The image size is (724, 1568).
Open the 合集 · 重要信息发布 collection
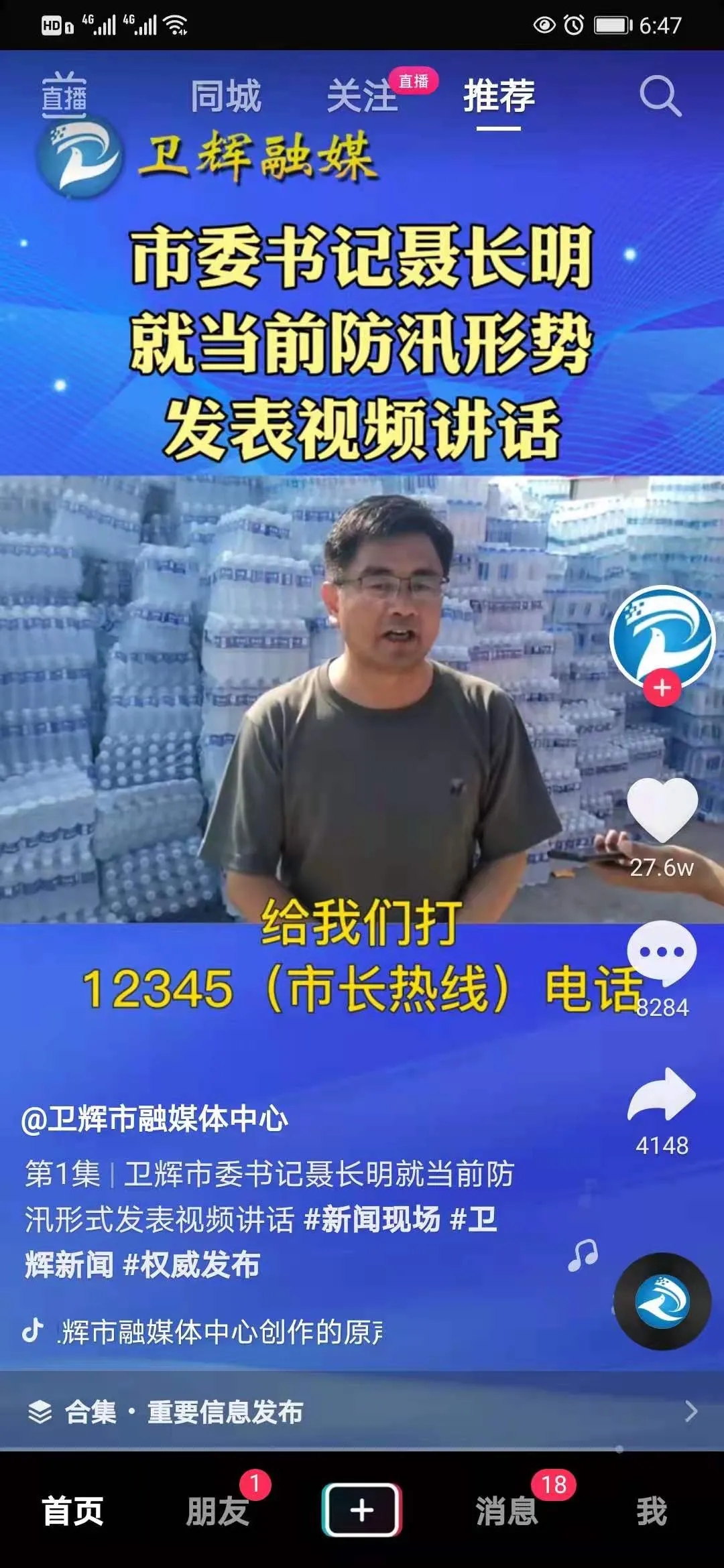click(x=362, y=1412)
